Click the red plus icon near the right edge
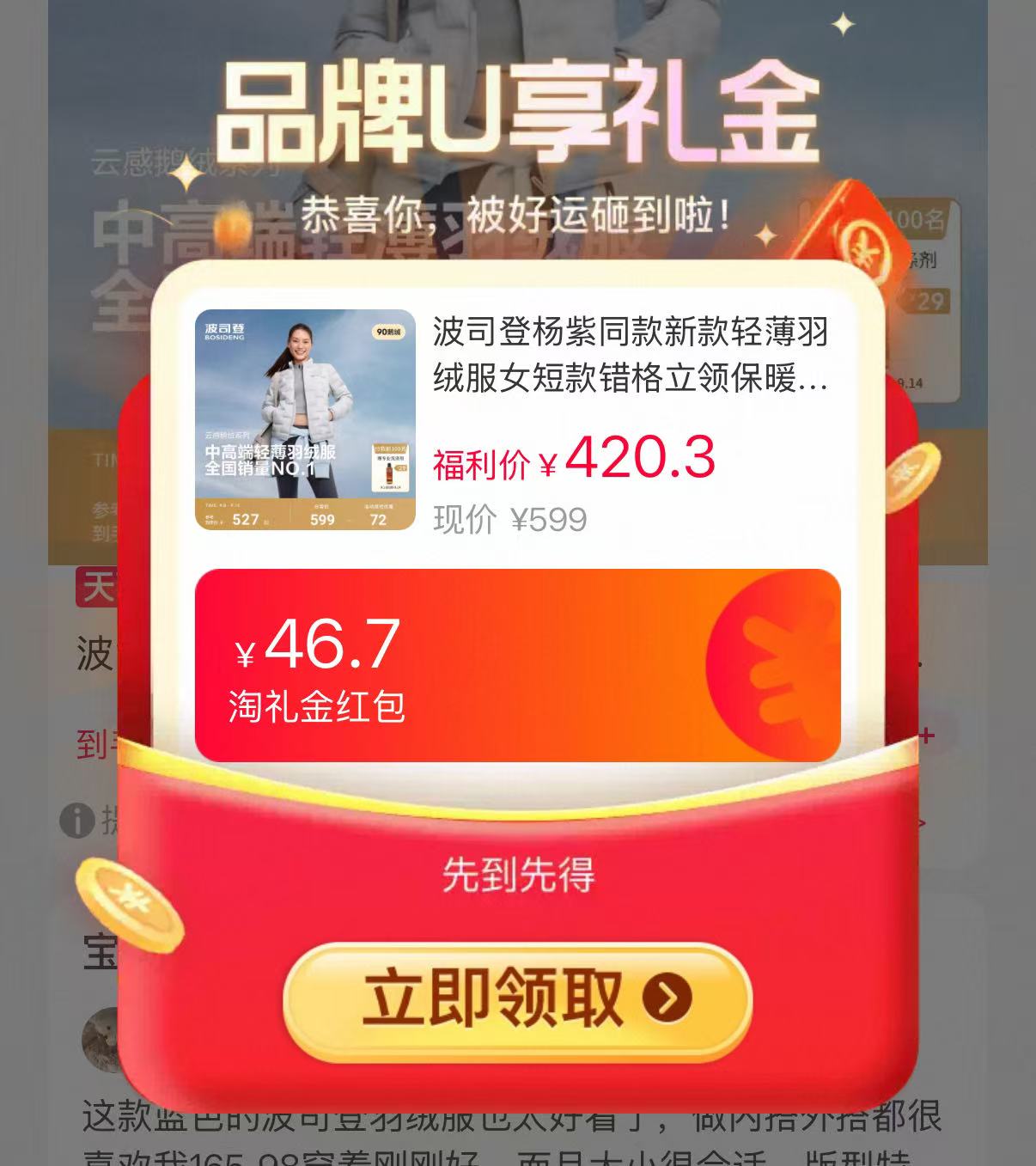This screenshot has height=1166, width=1036. click(926, 735)
